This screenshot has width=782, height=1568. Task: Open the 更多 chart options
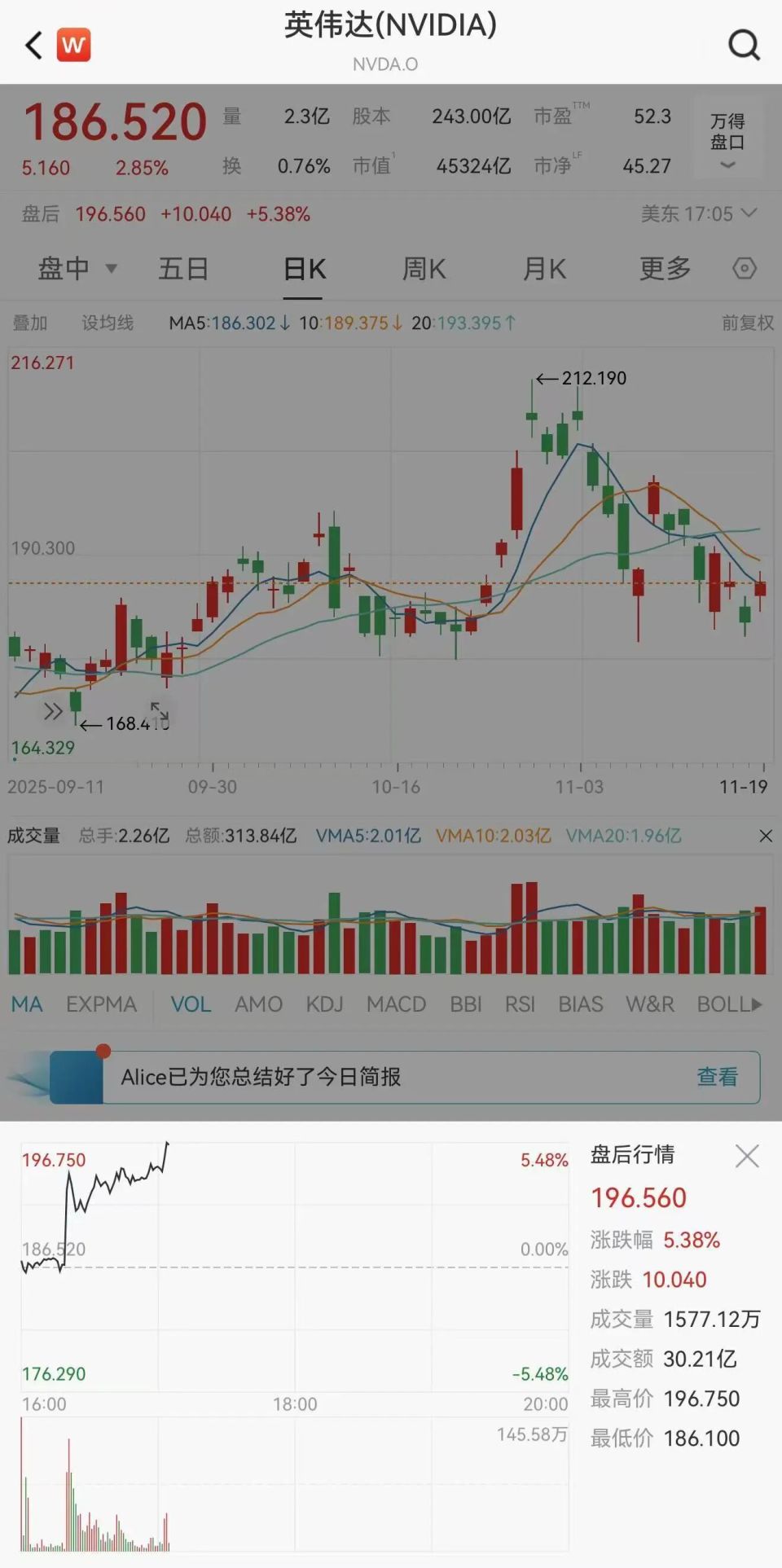665,268
